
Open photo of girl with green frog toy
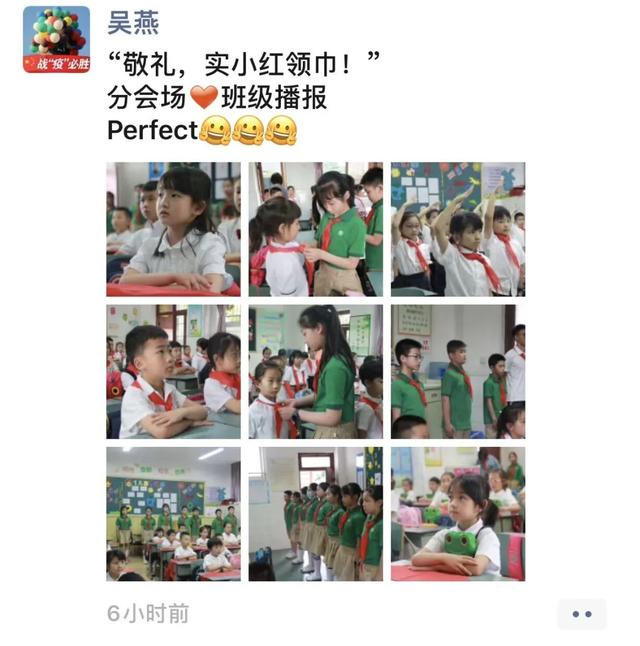457,513
